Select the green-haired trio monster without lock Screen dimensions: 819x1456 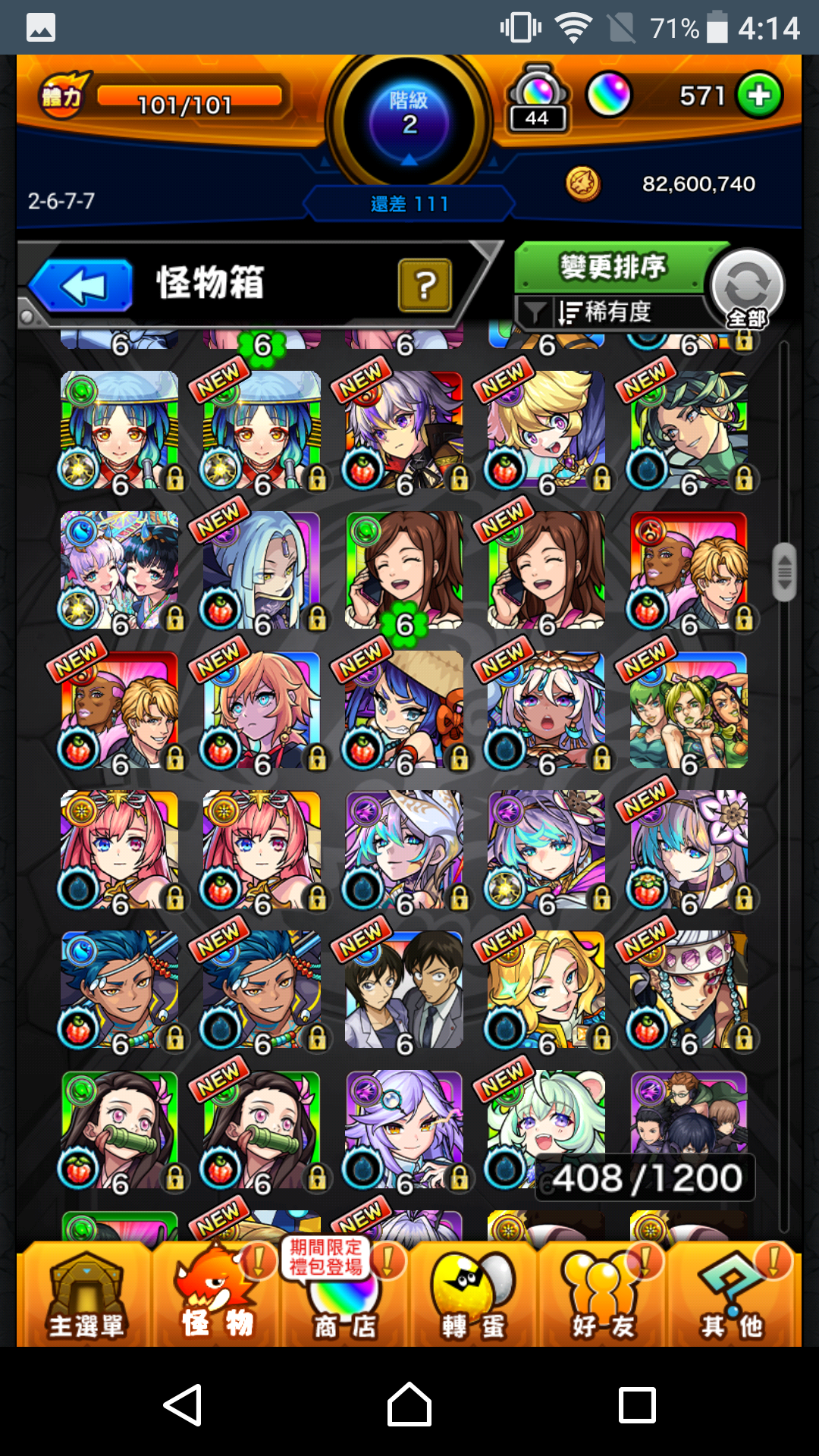[688, 711]
